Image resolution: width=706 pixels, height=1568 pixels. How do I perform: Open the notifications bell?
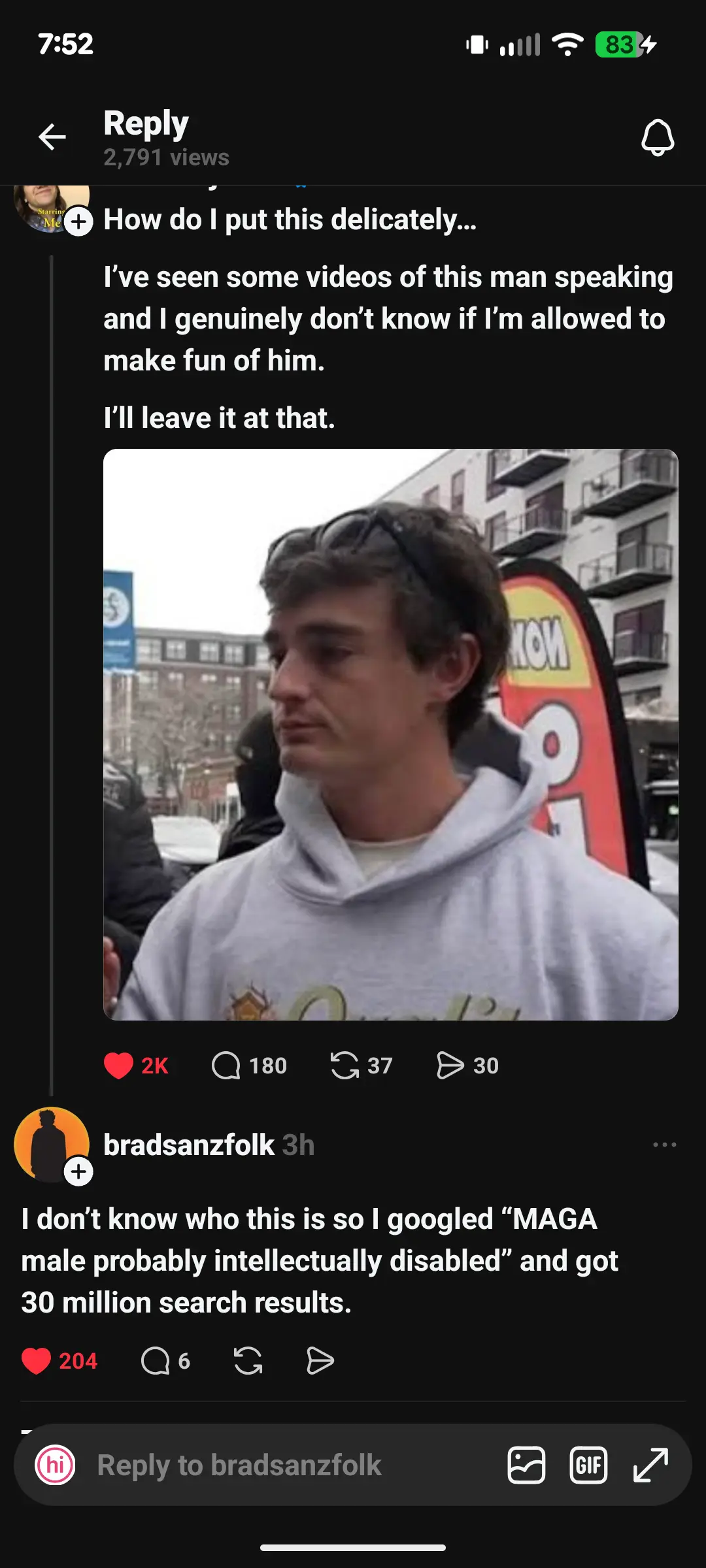click(x=657, y=137)
